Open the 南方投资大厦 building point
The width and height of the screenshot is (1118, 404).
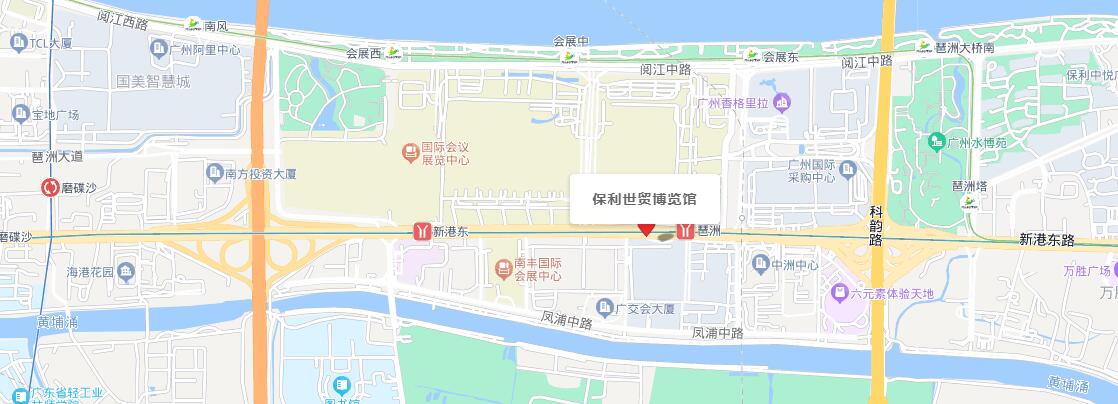pyautogui.click(x=213, y=174)
